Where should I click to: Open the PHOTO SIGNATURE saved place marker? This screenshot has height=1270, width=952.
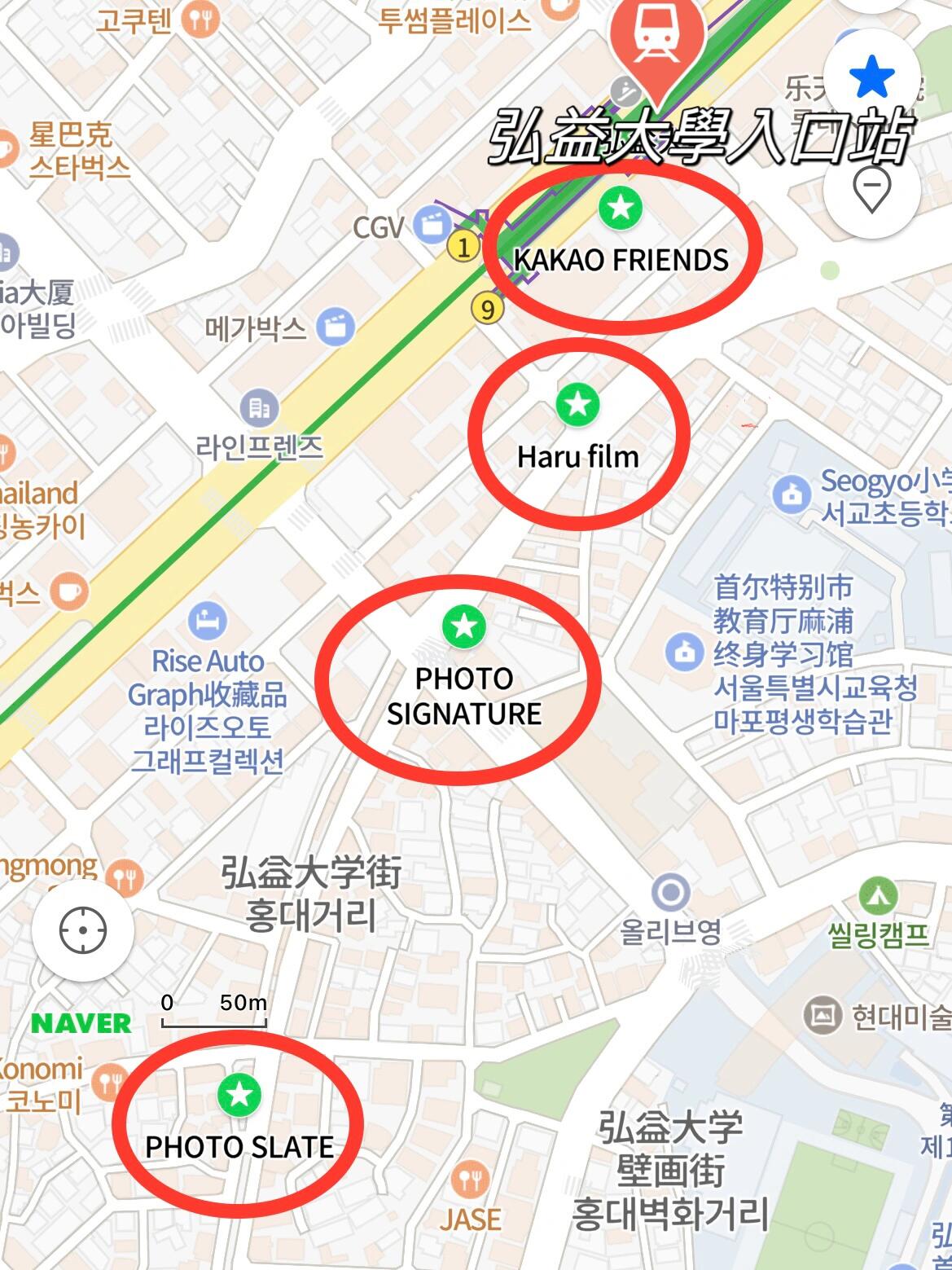(x=464, y=626)
